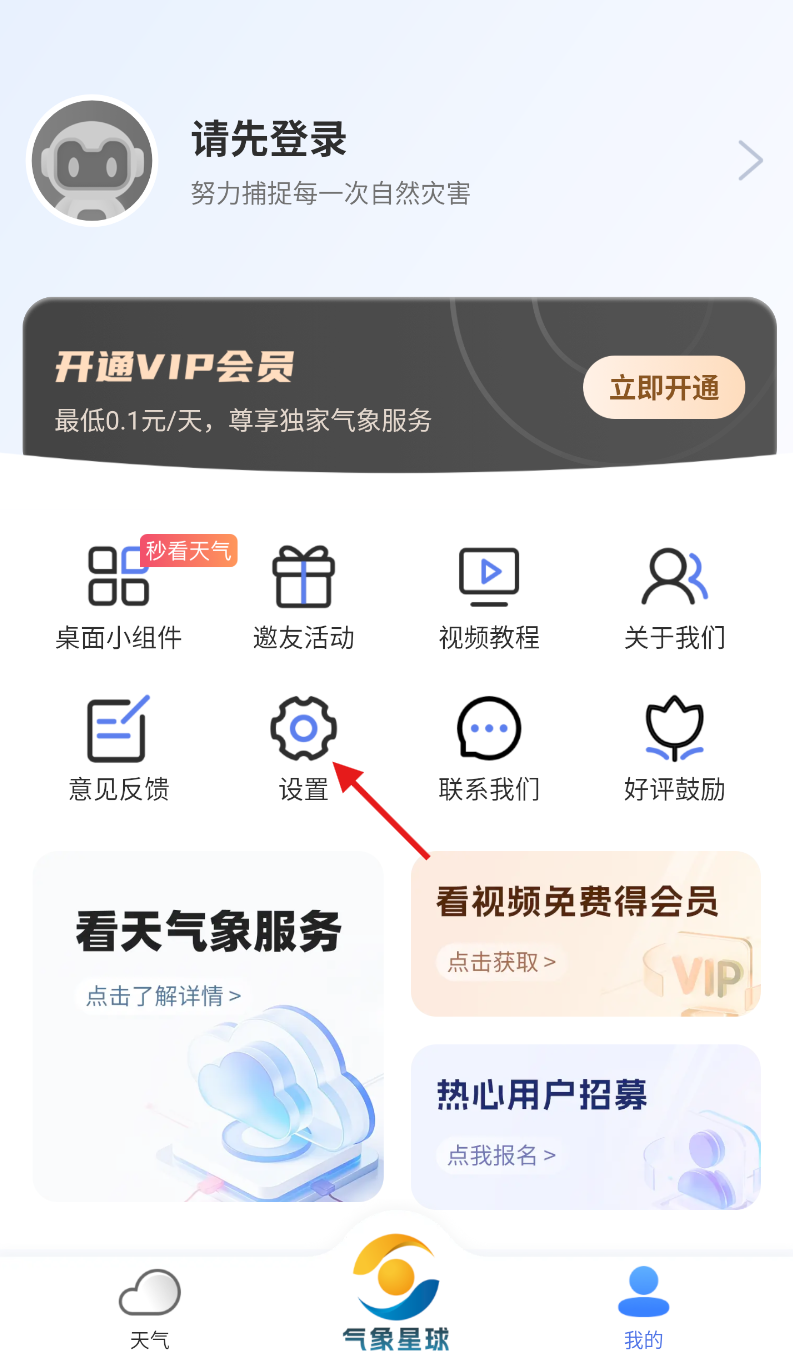Open 关于我们 about page
Viewport: 793px width, 1353px height.
[674, 596]
